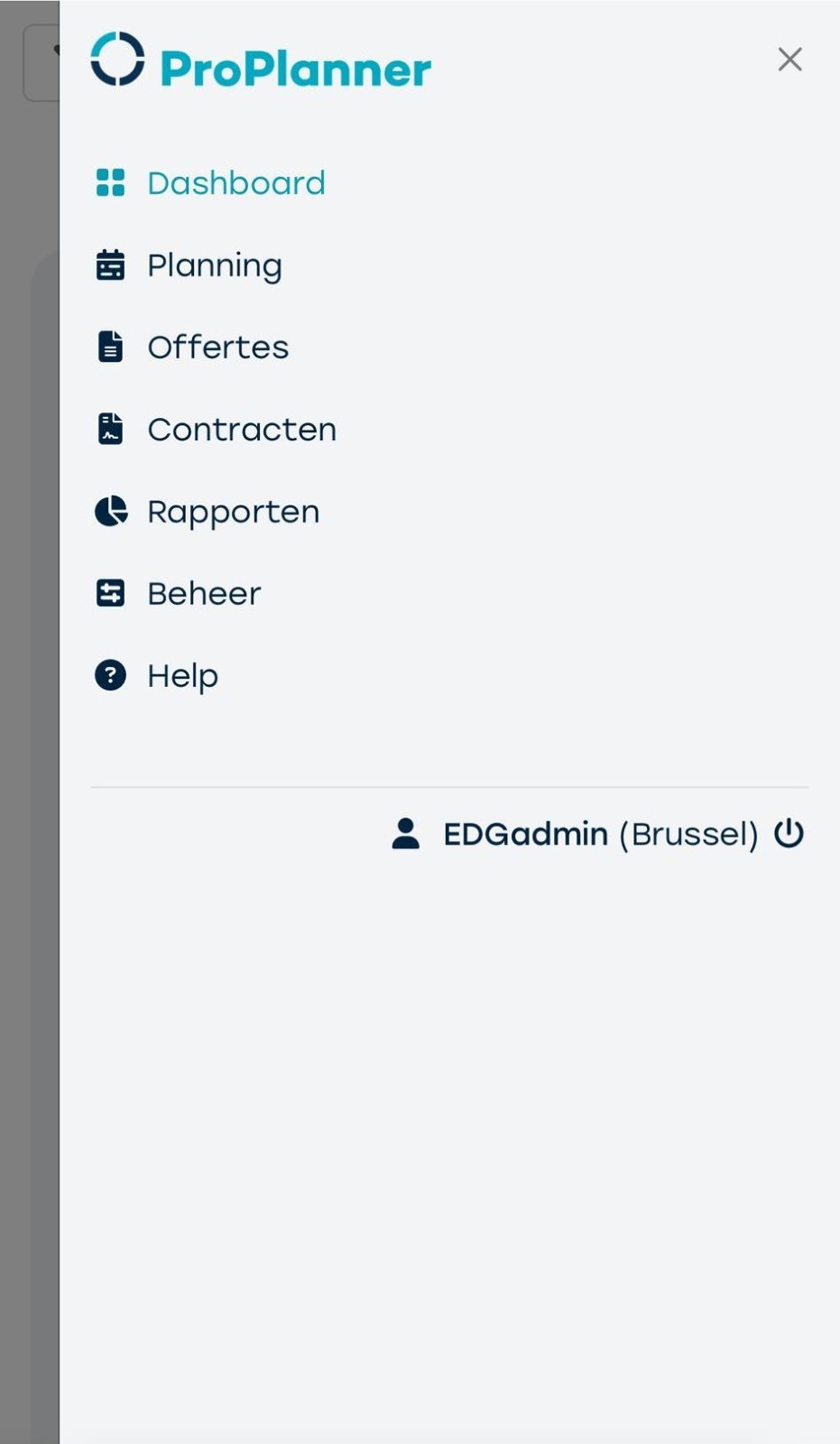Go to Planning
Image resolution: width=840 pixels, height=1444 pixels.
[x=214, y=265]
